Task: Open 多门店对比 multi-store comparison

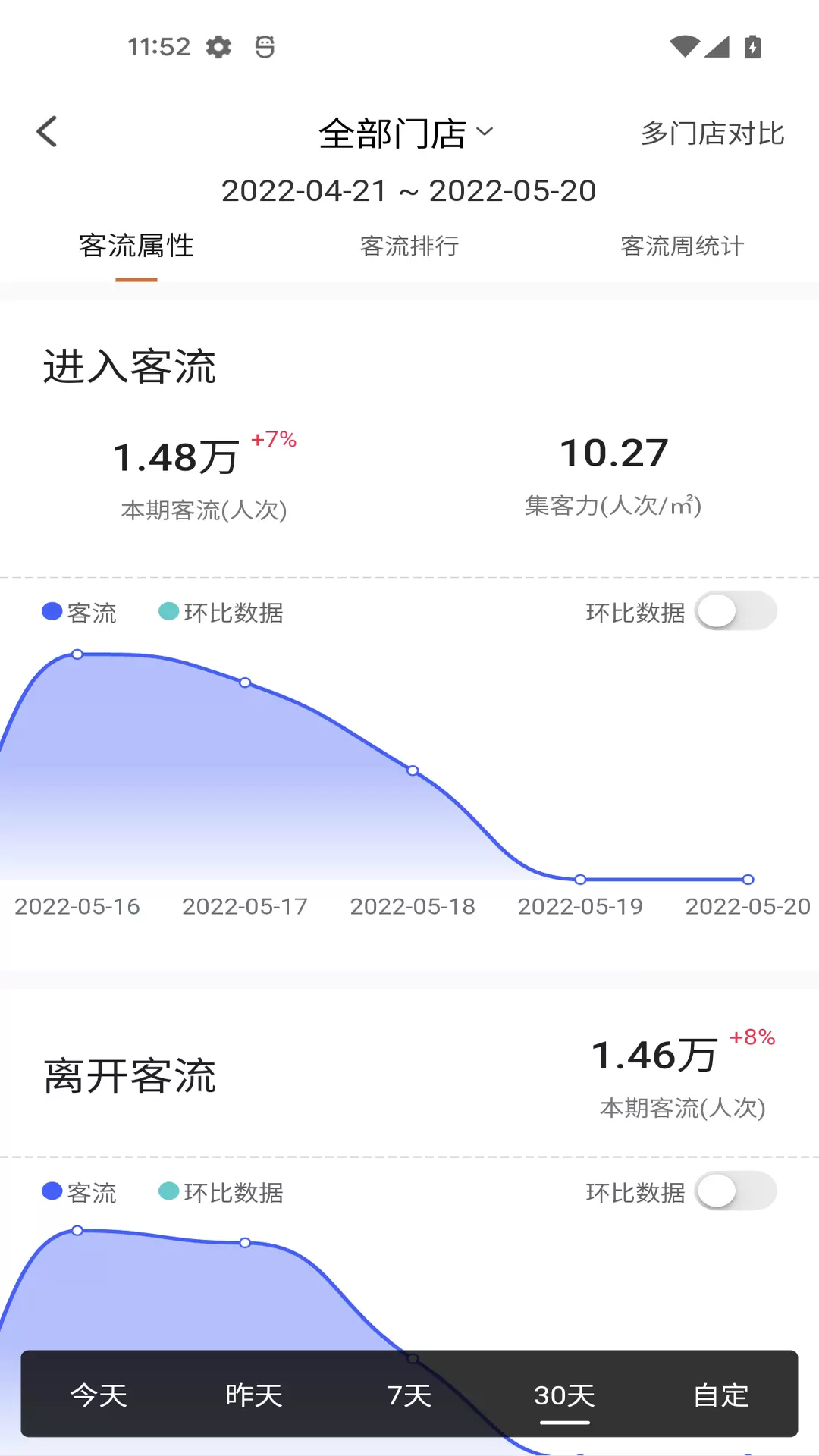Action: (712, 133)
